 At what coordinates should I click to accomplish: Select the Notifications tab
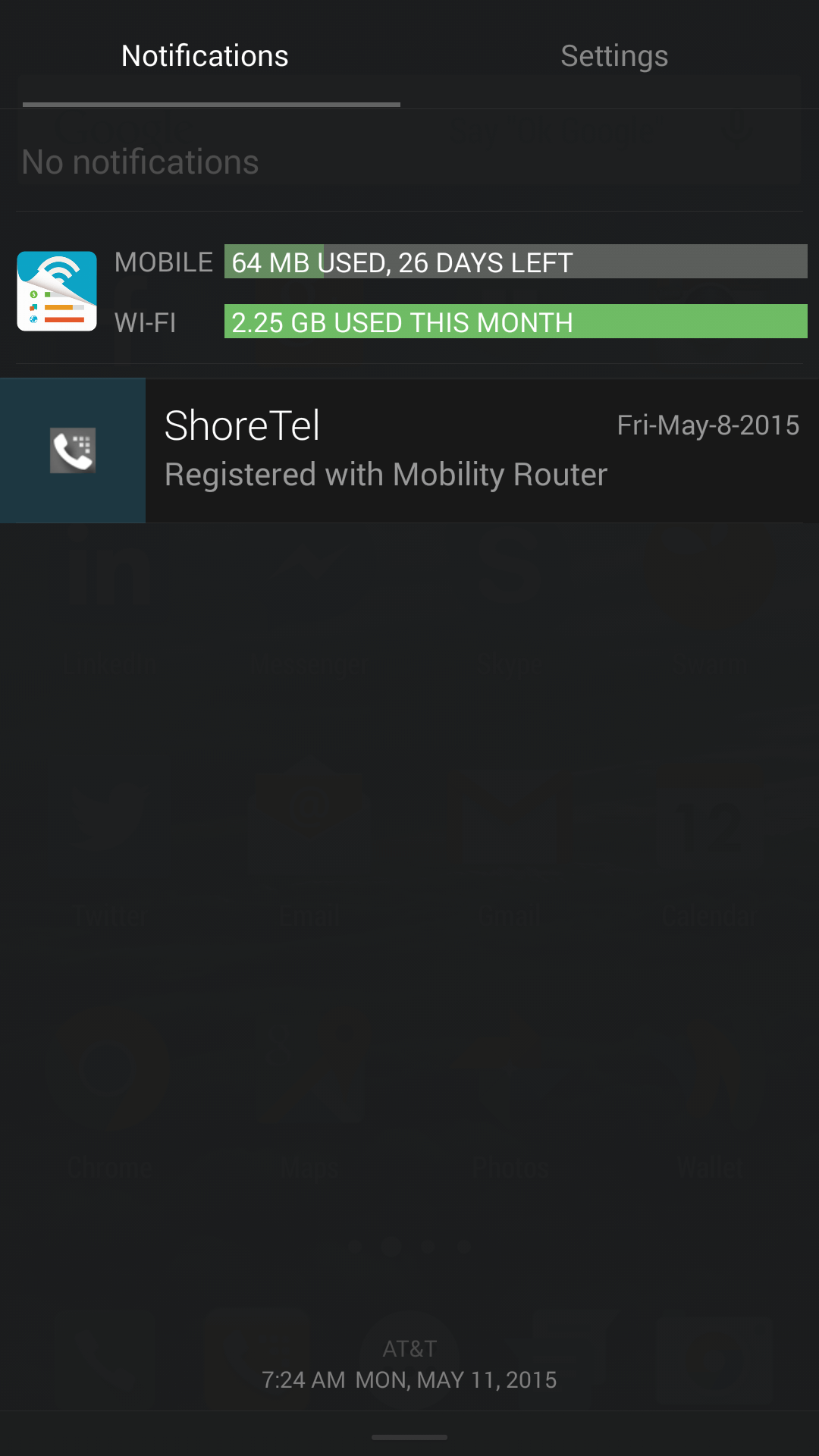[x=205, y=55]
